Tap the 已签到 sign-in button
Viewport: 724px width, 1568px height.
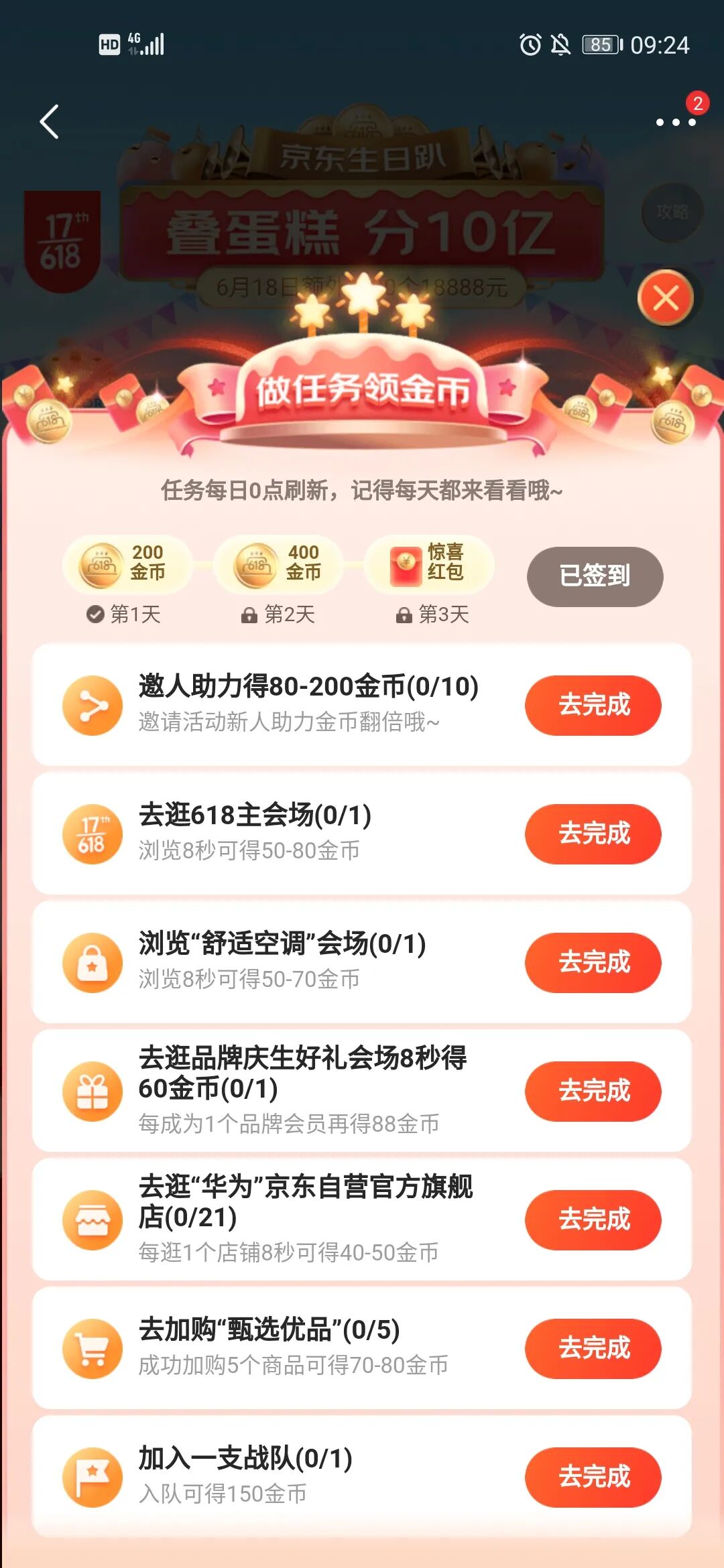(x=595, y=576)
